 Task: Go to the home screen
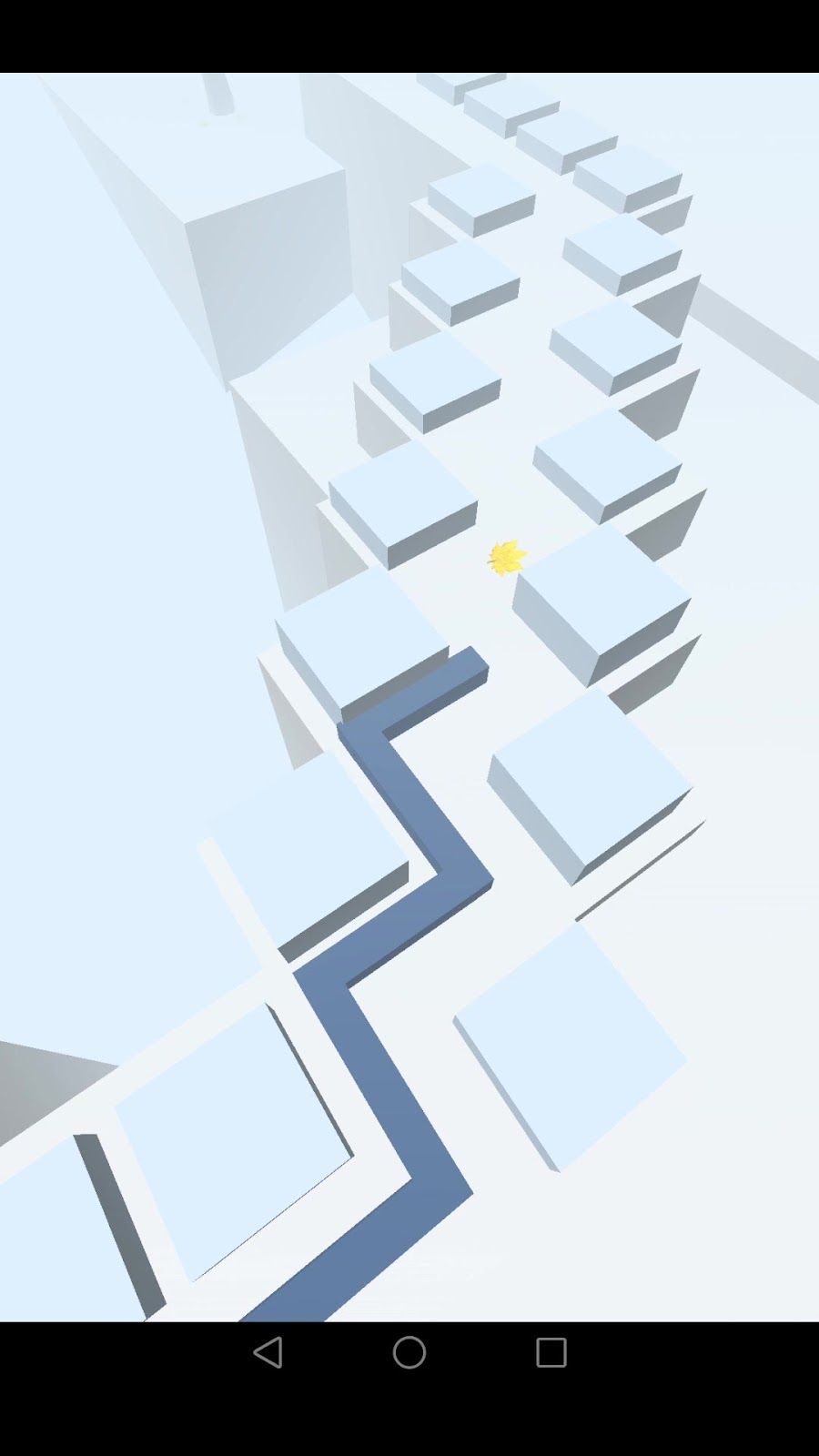(x=409, y=1352)
